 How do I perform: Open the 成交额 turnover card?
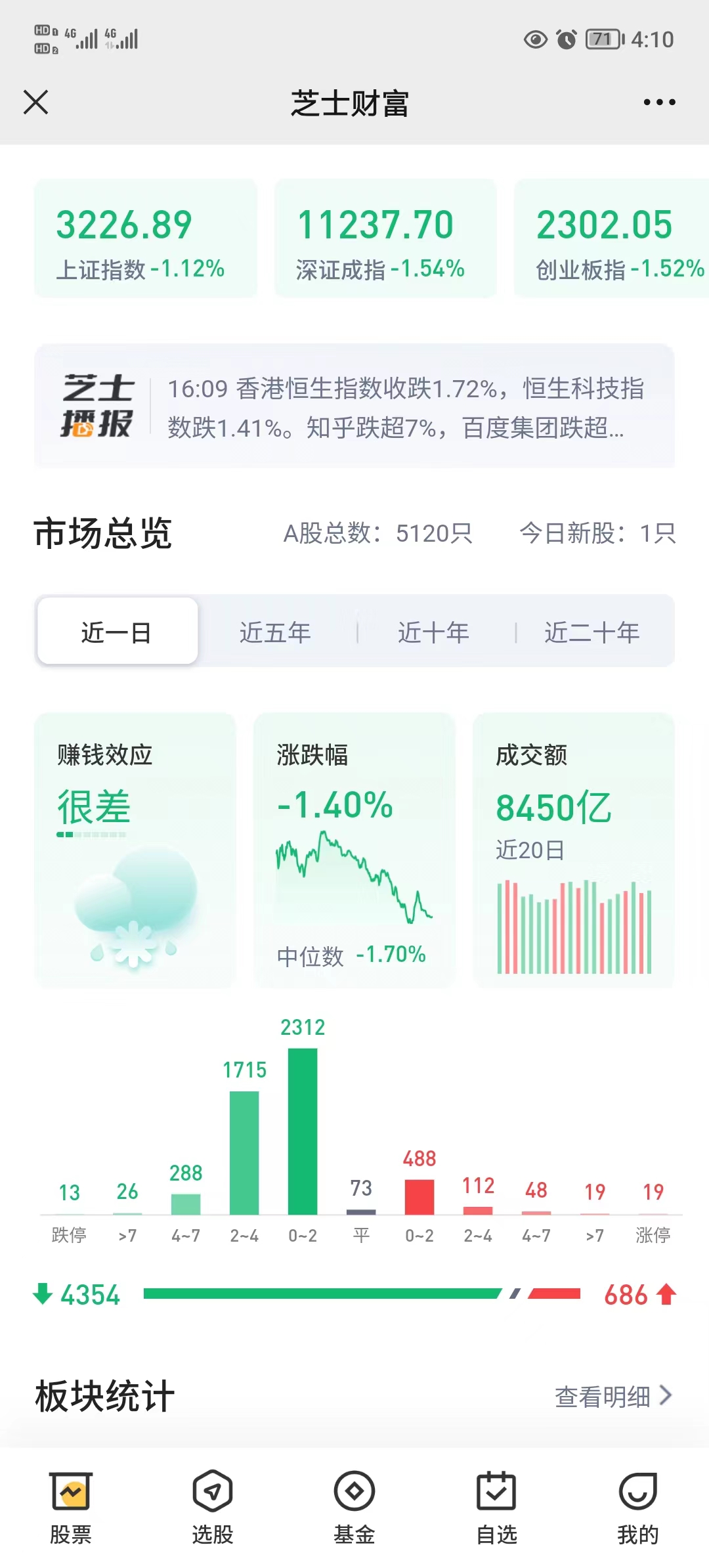(x=573, y=850)
